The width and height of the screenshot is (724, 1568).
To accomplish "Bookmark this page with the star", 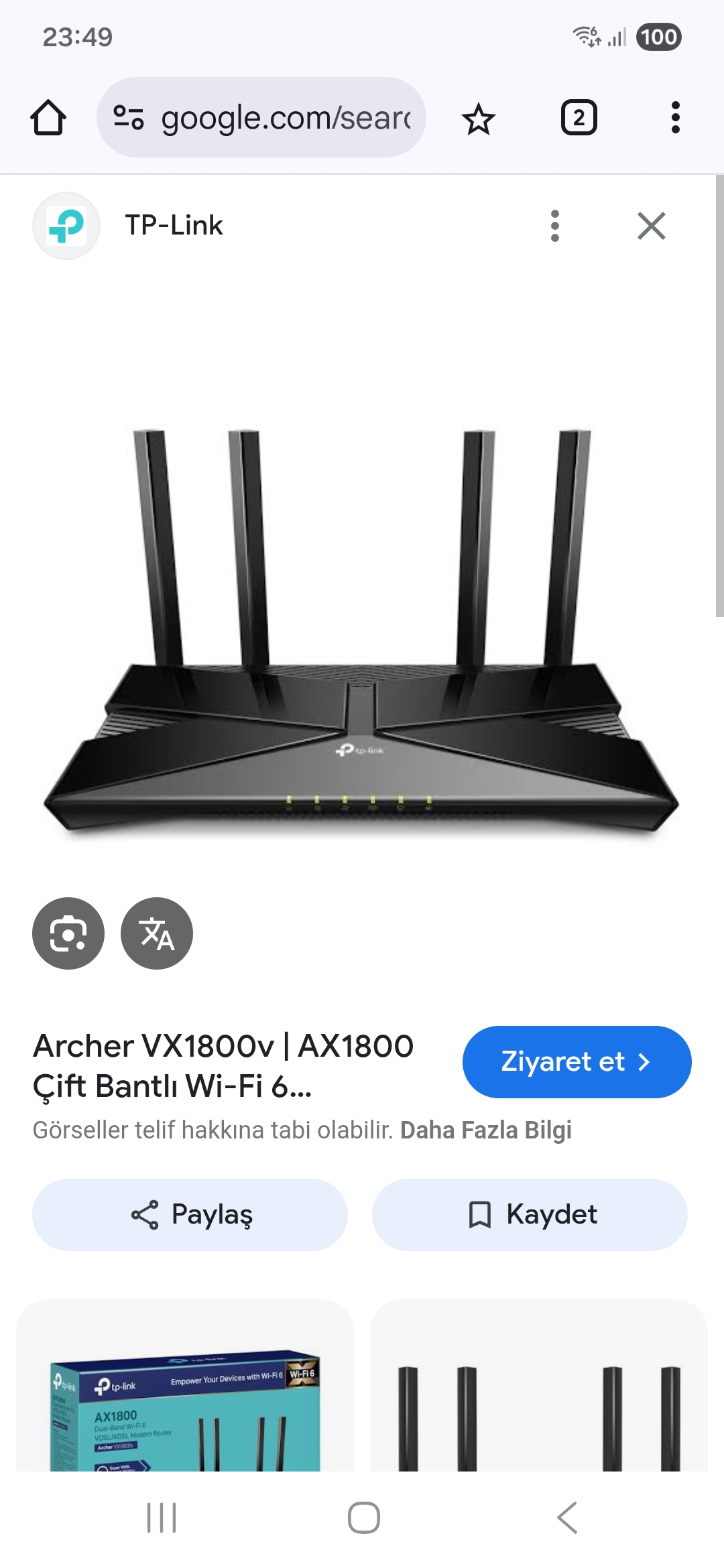I will (478, 119).
